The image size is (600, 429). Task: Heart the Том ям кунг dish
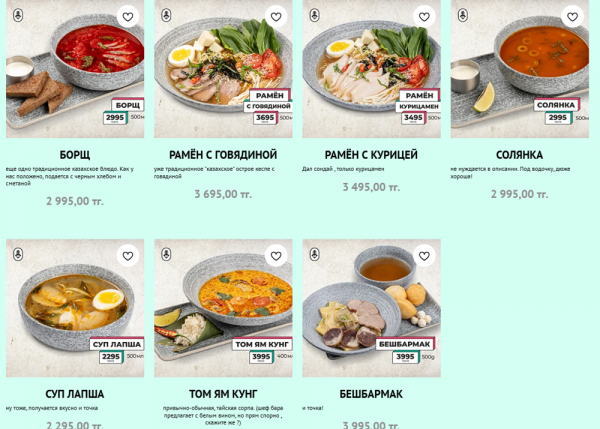click(x=276, y=256)
